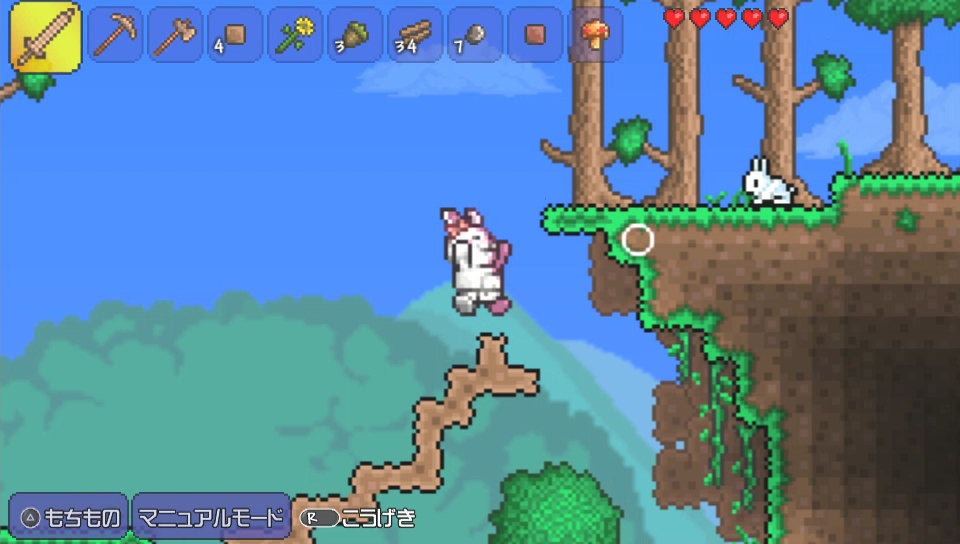
Task: Select the yellow flower item slot
Action: tap(295, 35)
